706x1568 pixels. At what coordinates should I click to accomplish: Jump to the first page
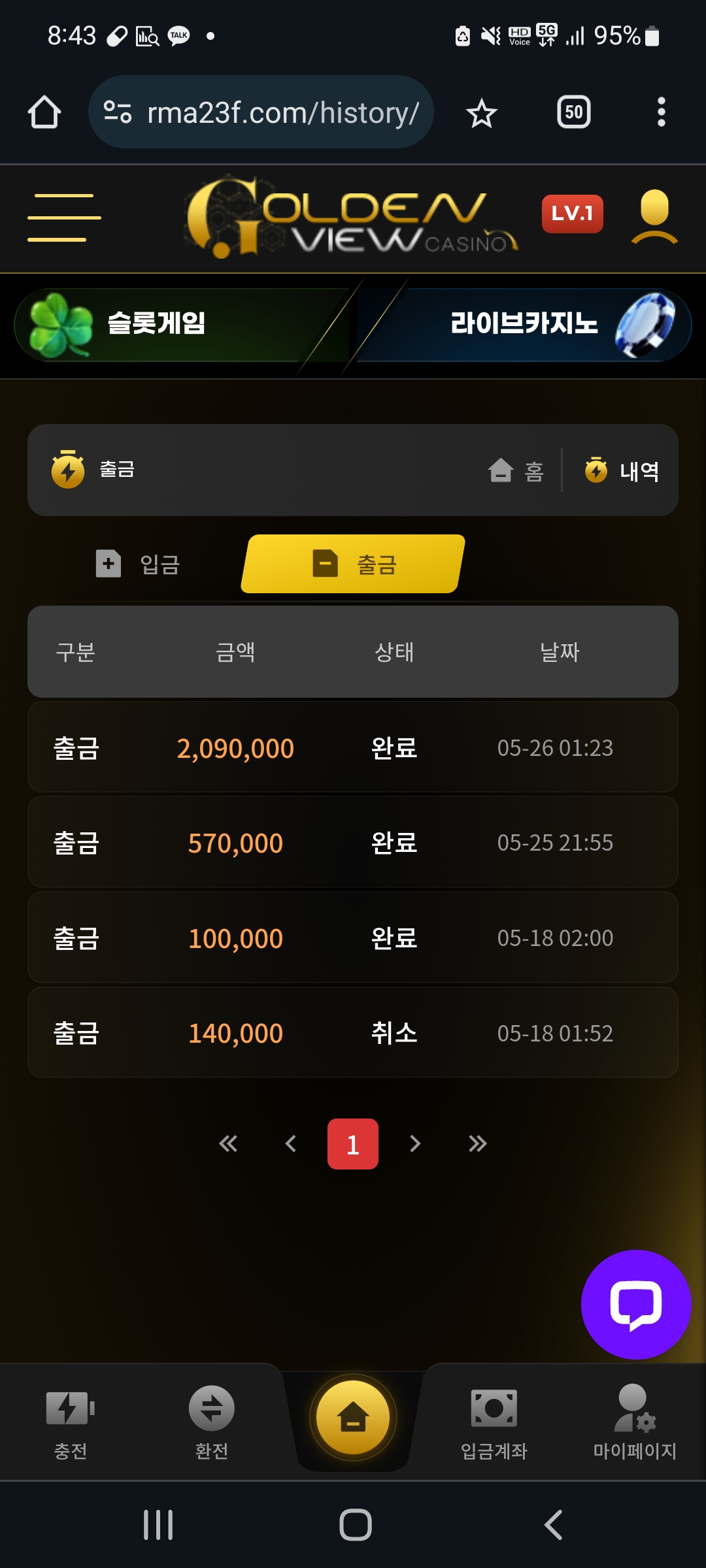(228, 1143)
